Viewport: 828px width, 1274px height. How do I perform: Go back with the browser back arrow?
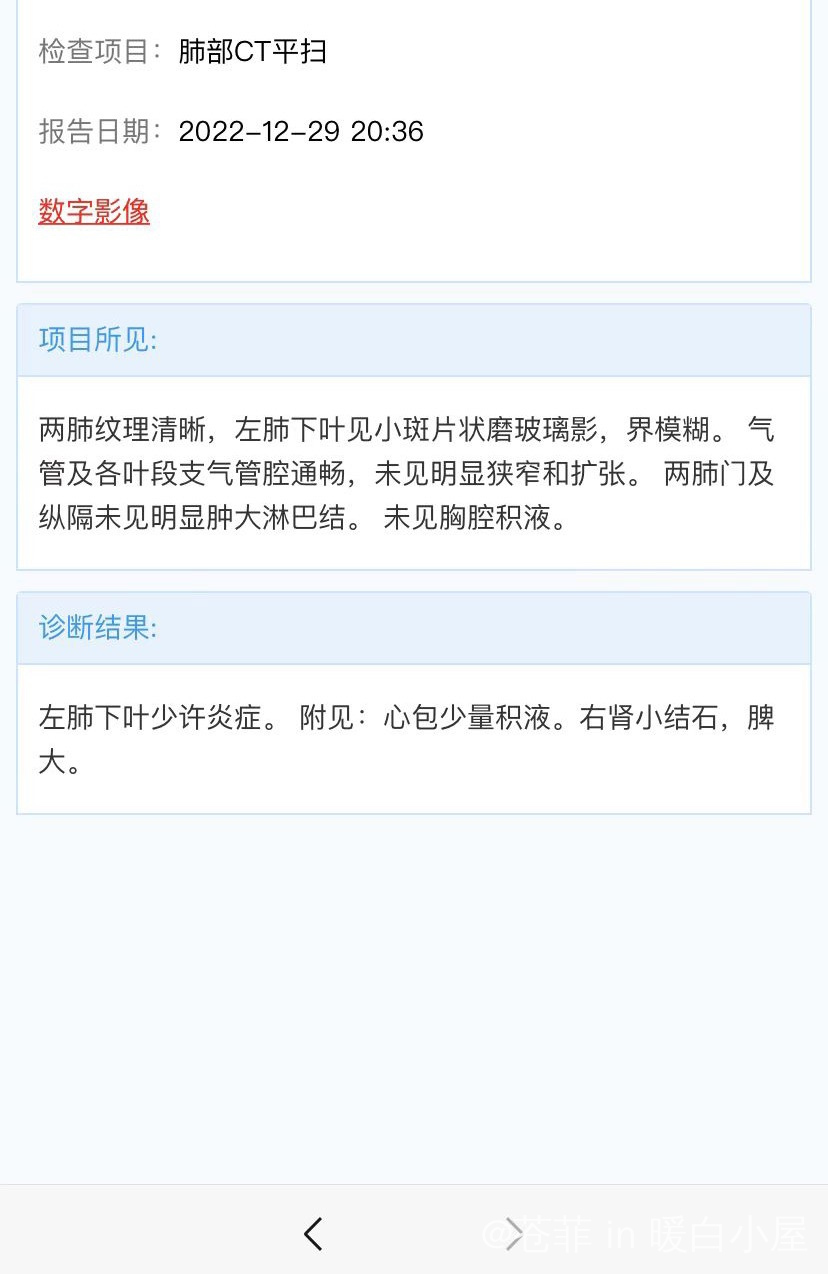313,1234
